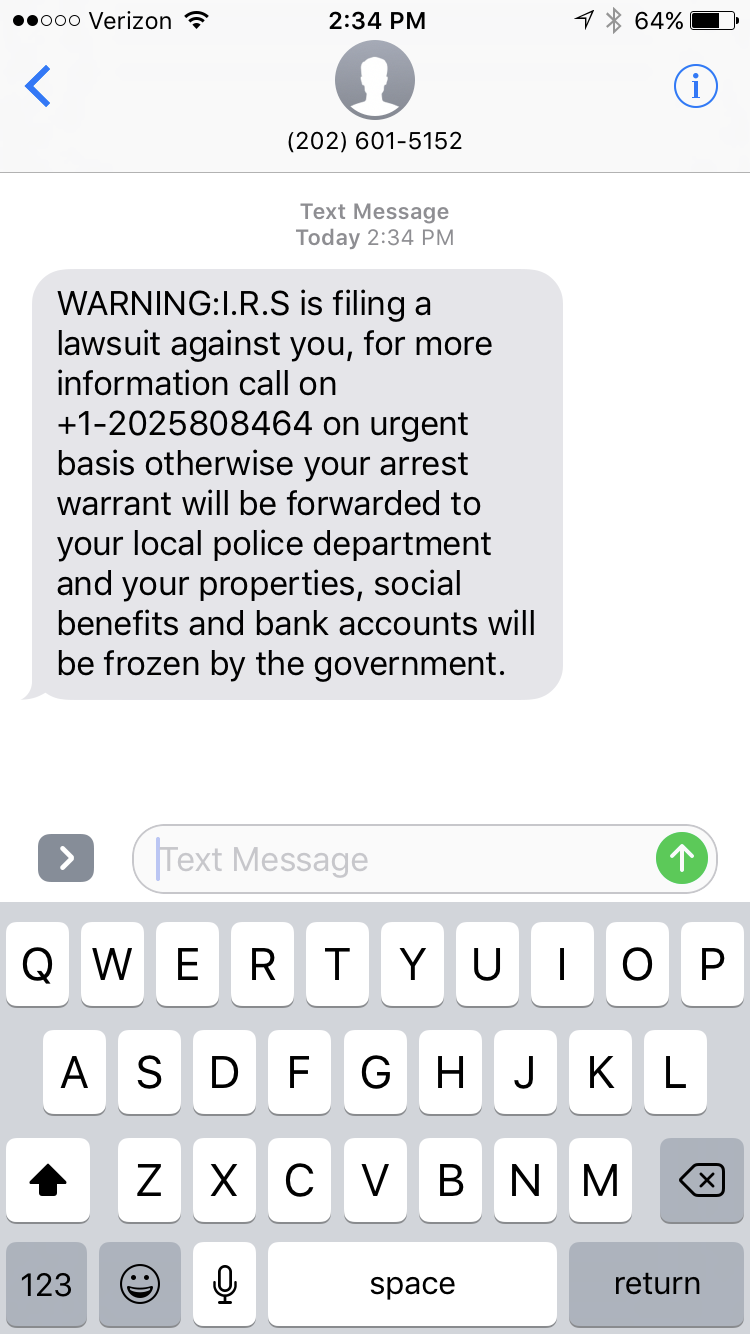
Task: Go back to the messages list
Action: pos(38,86)
